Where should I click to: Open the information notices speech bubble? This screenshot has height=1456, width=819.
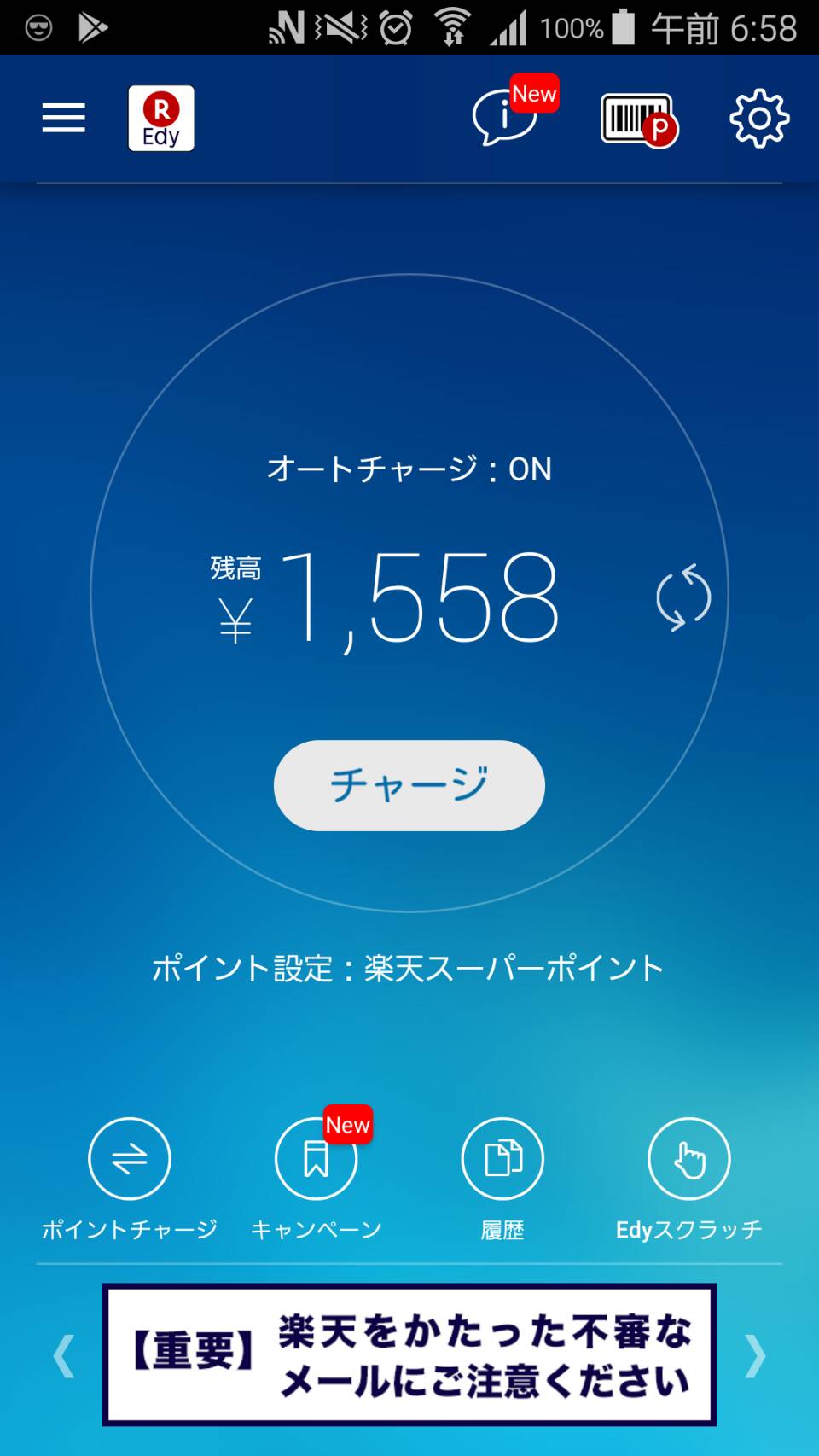pos(505,119)
